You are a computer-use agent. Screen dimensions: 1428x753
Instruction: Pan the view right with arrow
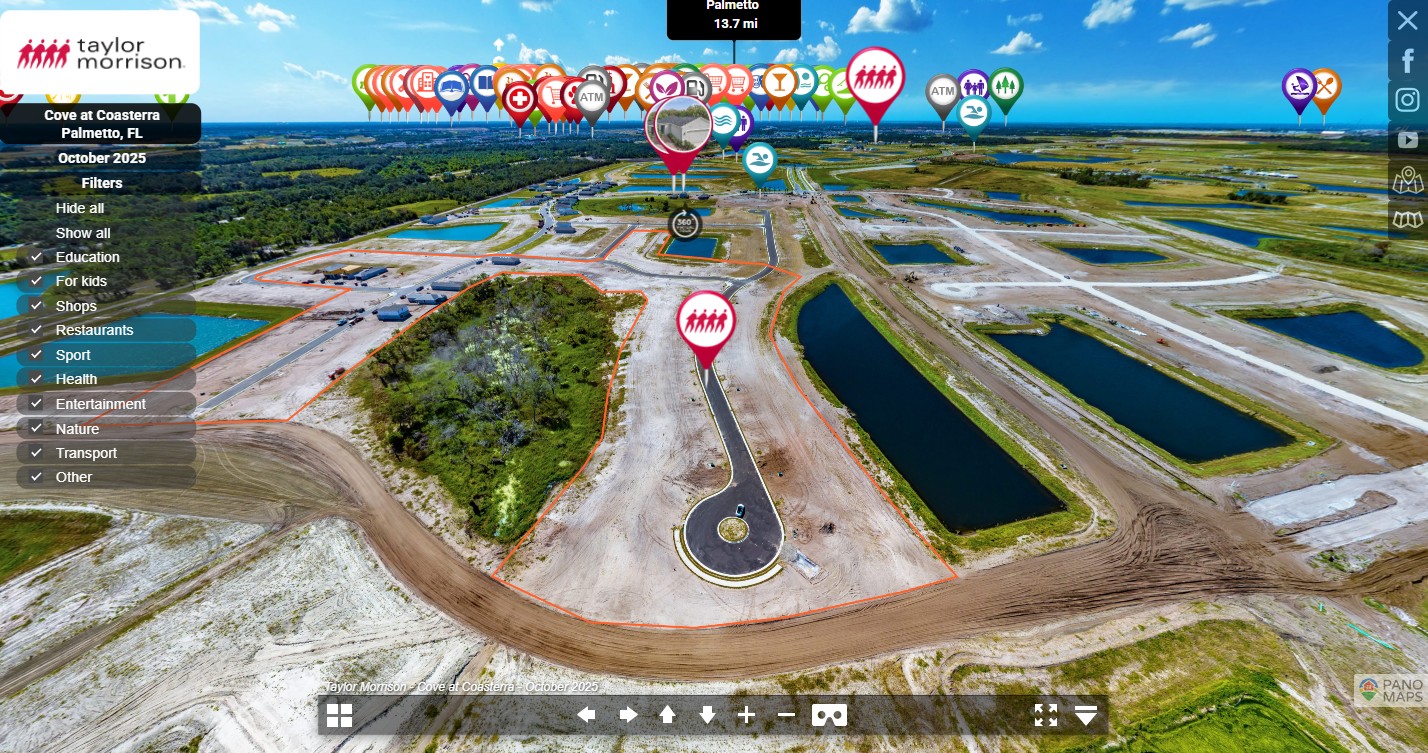tap(628, 715)
